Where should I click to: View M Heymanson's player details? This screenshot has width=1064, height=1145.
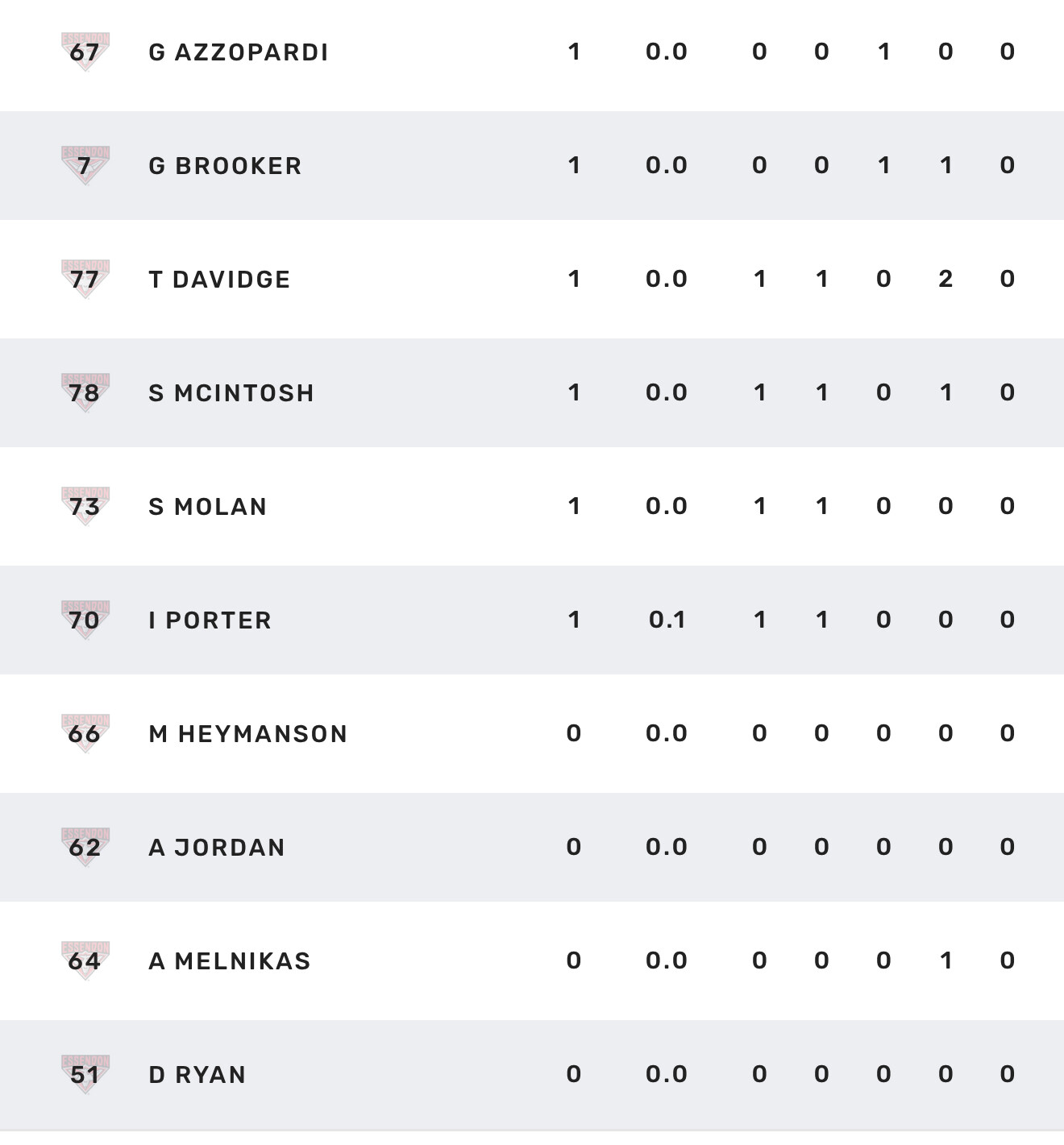click(x=247, y=734)
